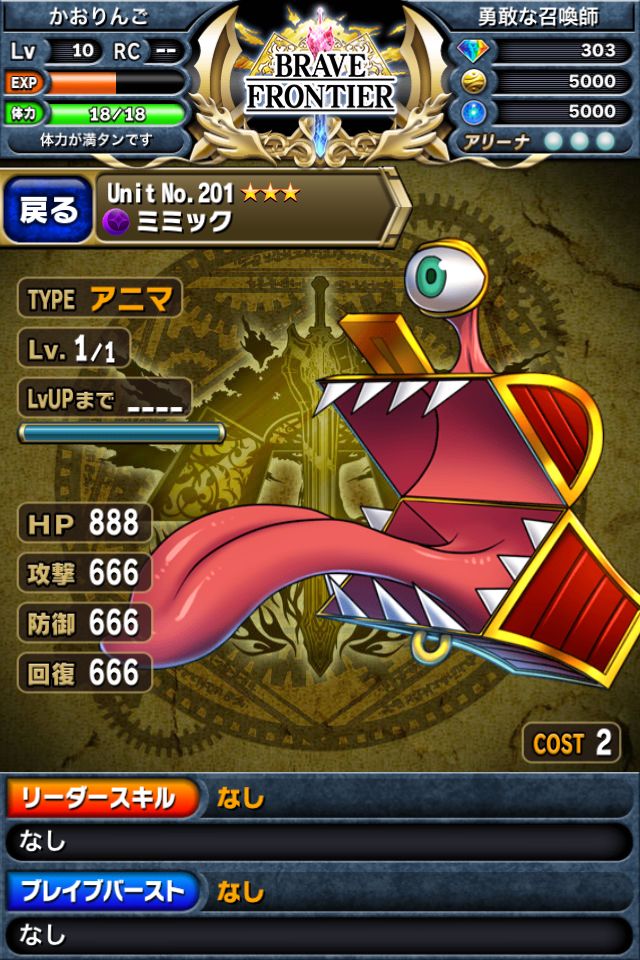Screen dimensions: 640x960
Task: Tap the 戻る back button
Action: pos(47,209)
